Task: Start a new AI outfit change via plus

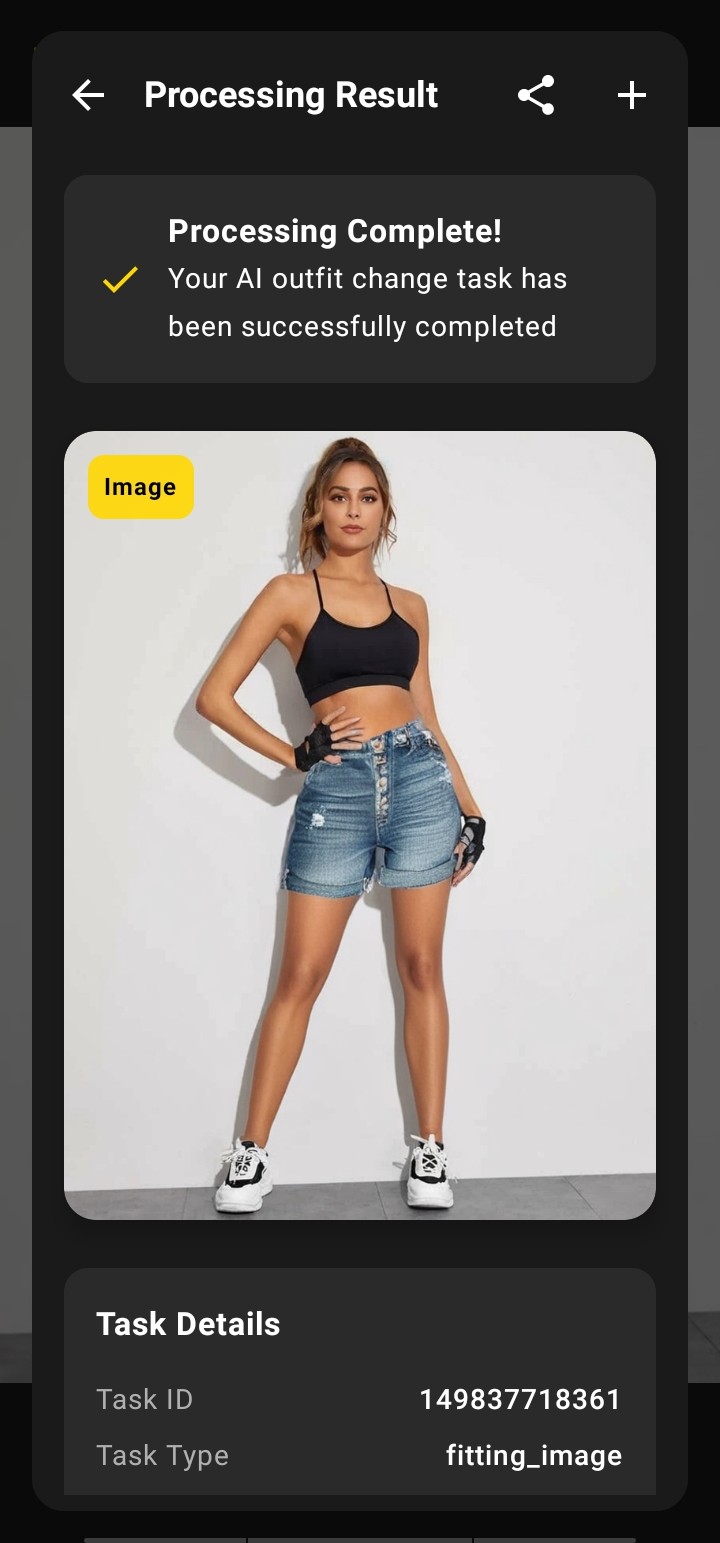Action: click(x=631, y=95)
